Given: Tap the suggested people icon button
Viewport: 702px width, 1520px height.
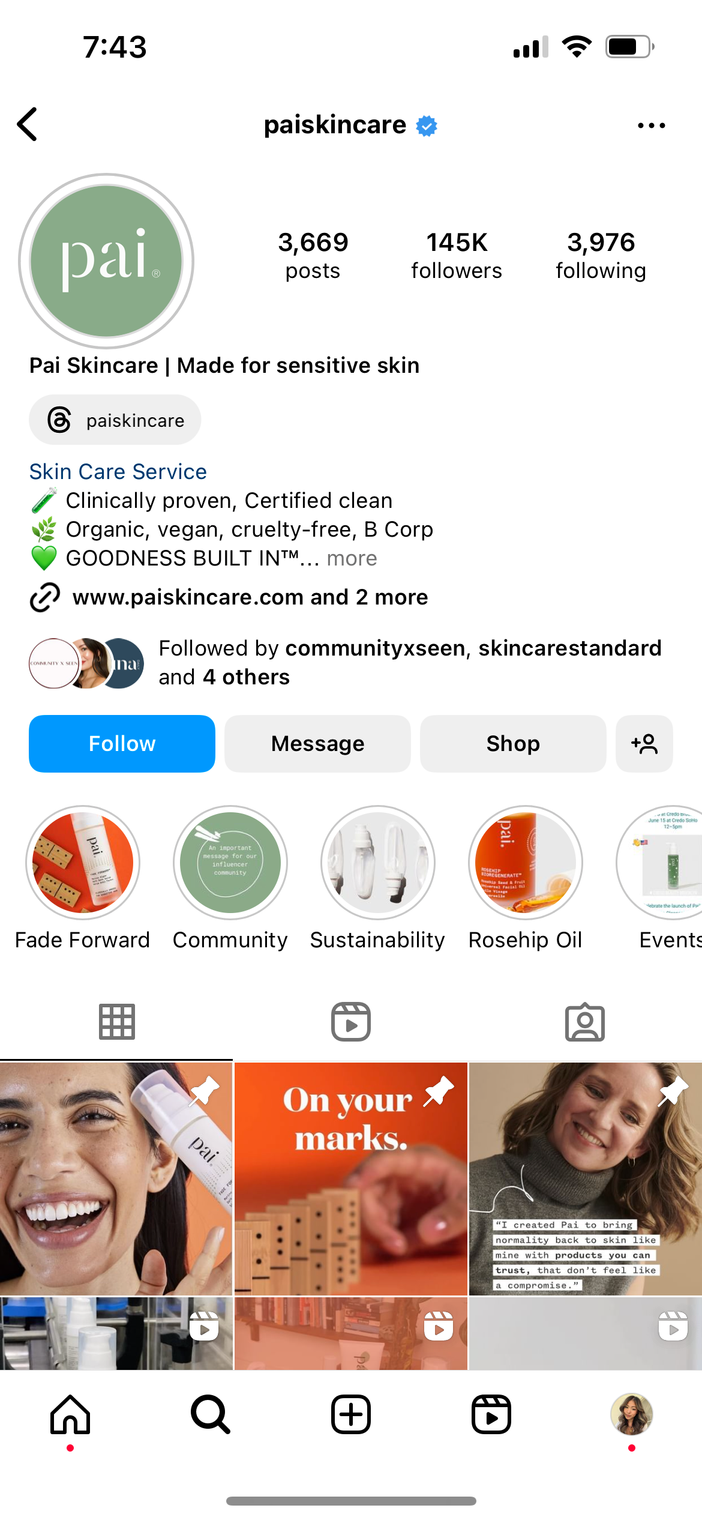Looking at the screenshot, I should (644, 743).
